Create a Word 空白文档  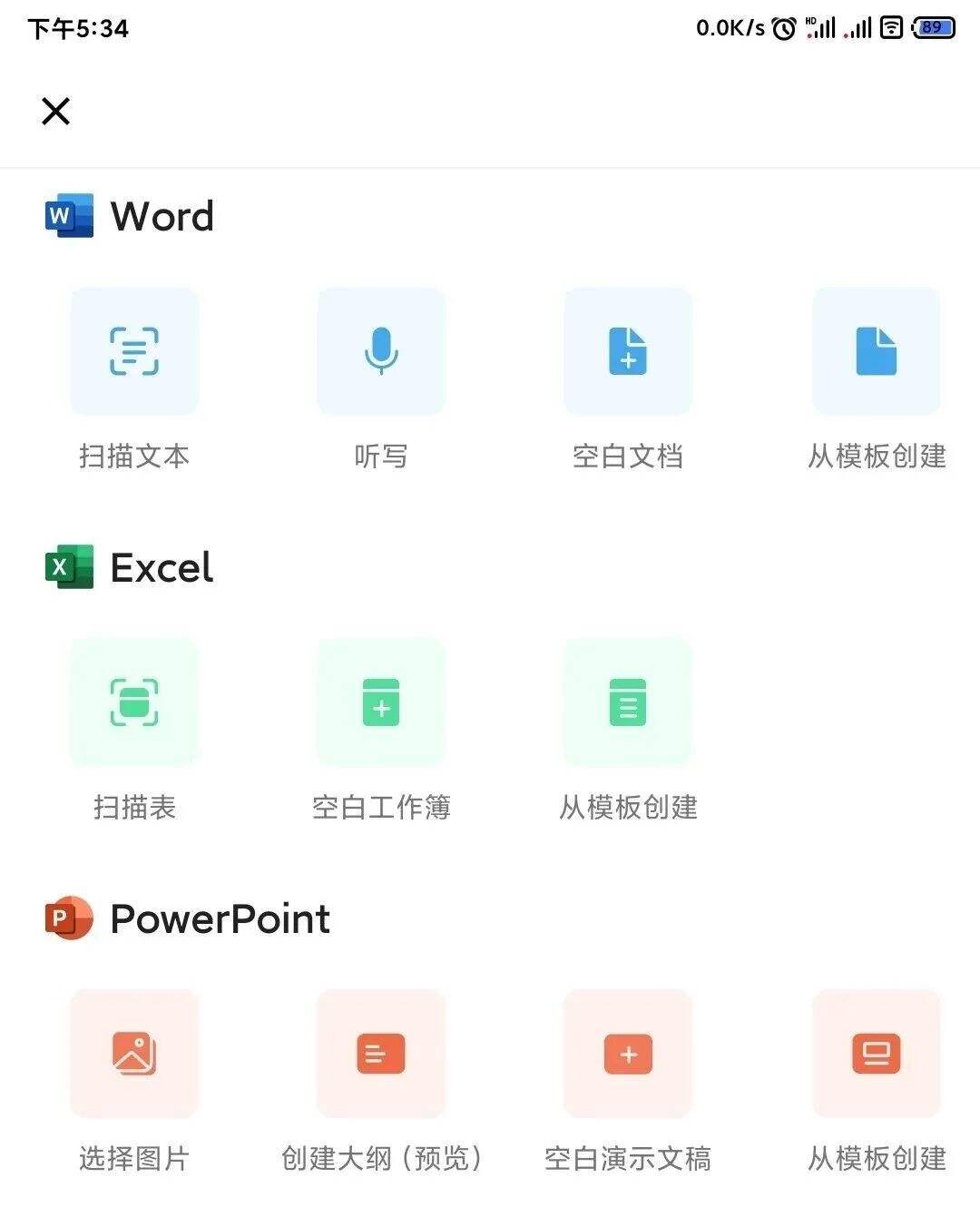(628, 352)
